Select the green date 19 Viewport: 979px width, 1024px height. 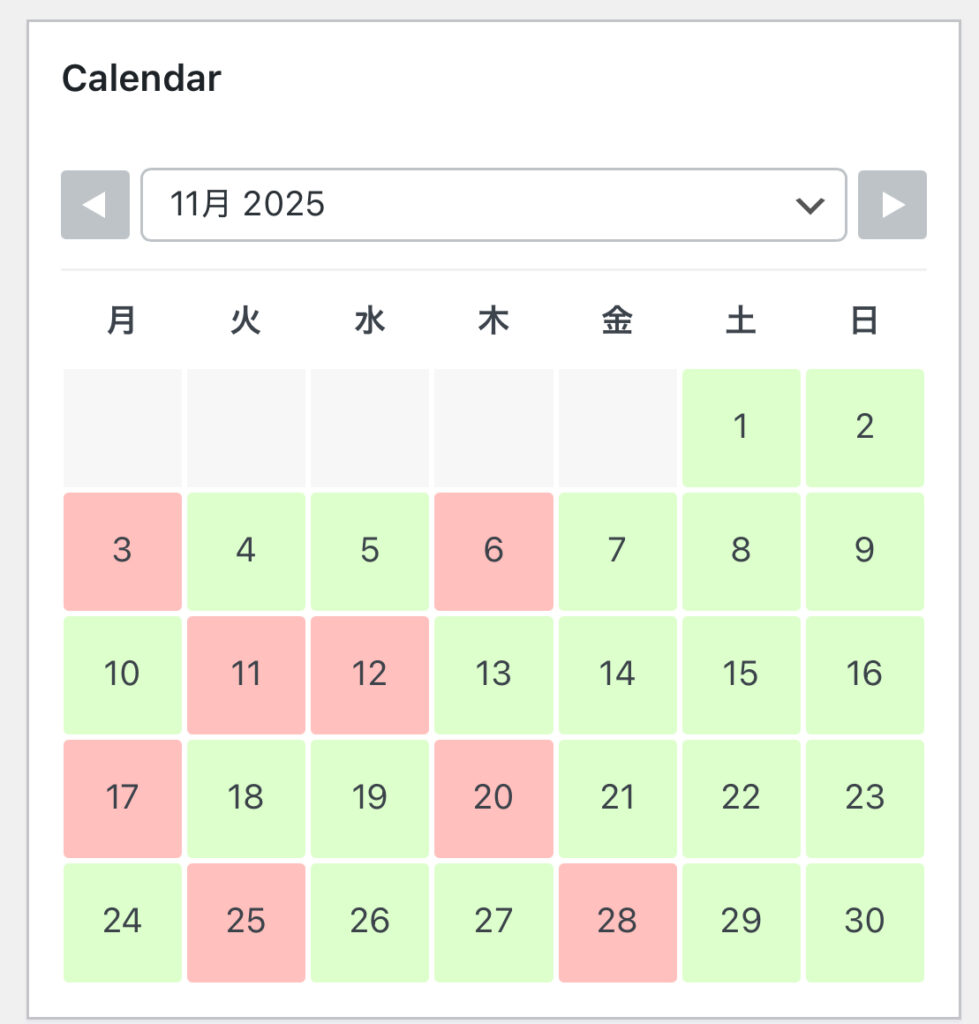point(369,798)
